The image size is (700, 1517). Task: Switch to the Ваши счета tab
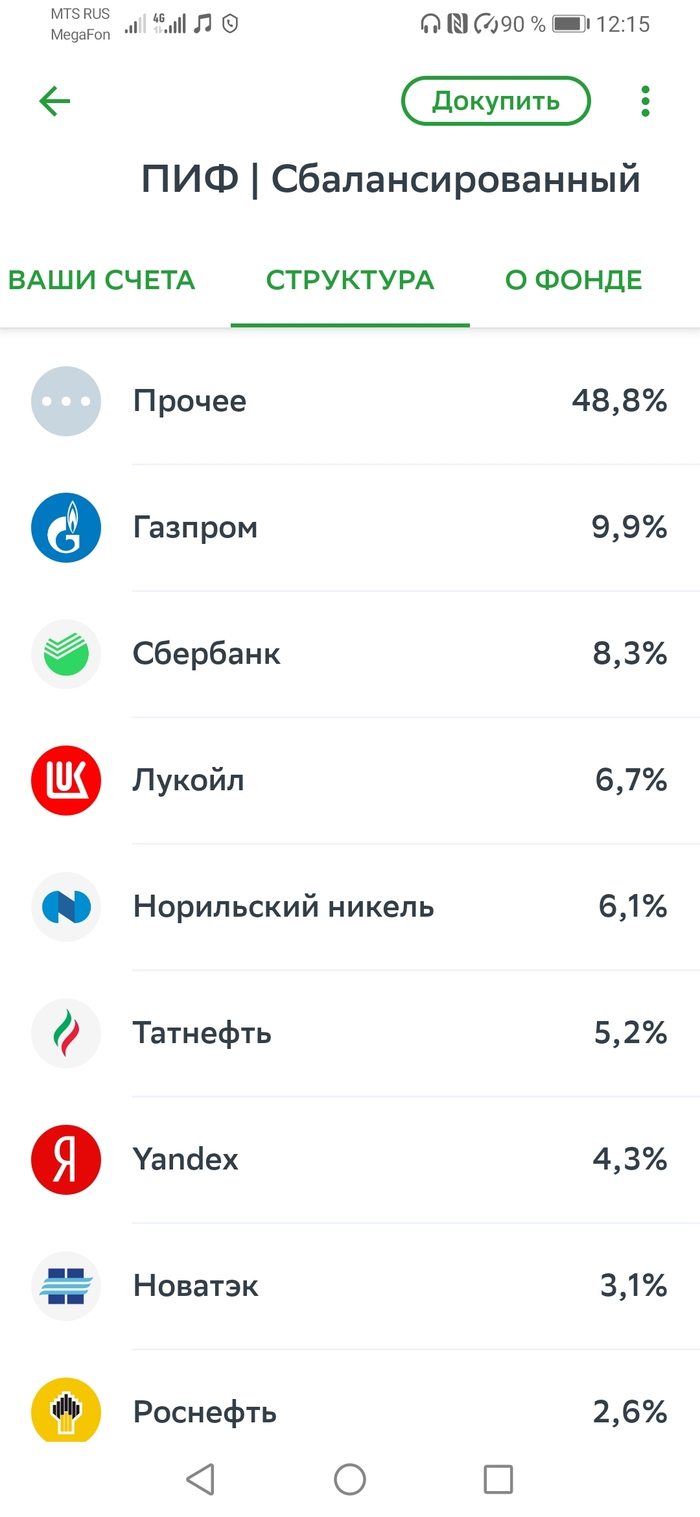click(x=101, y=280)
